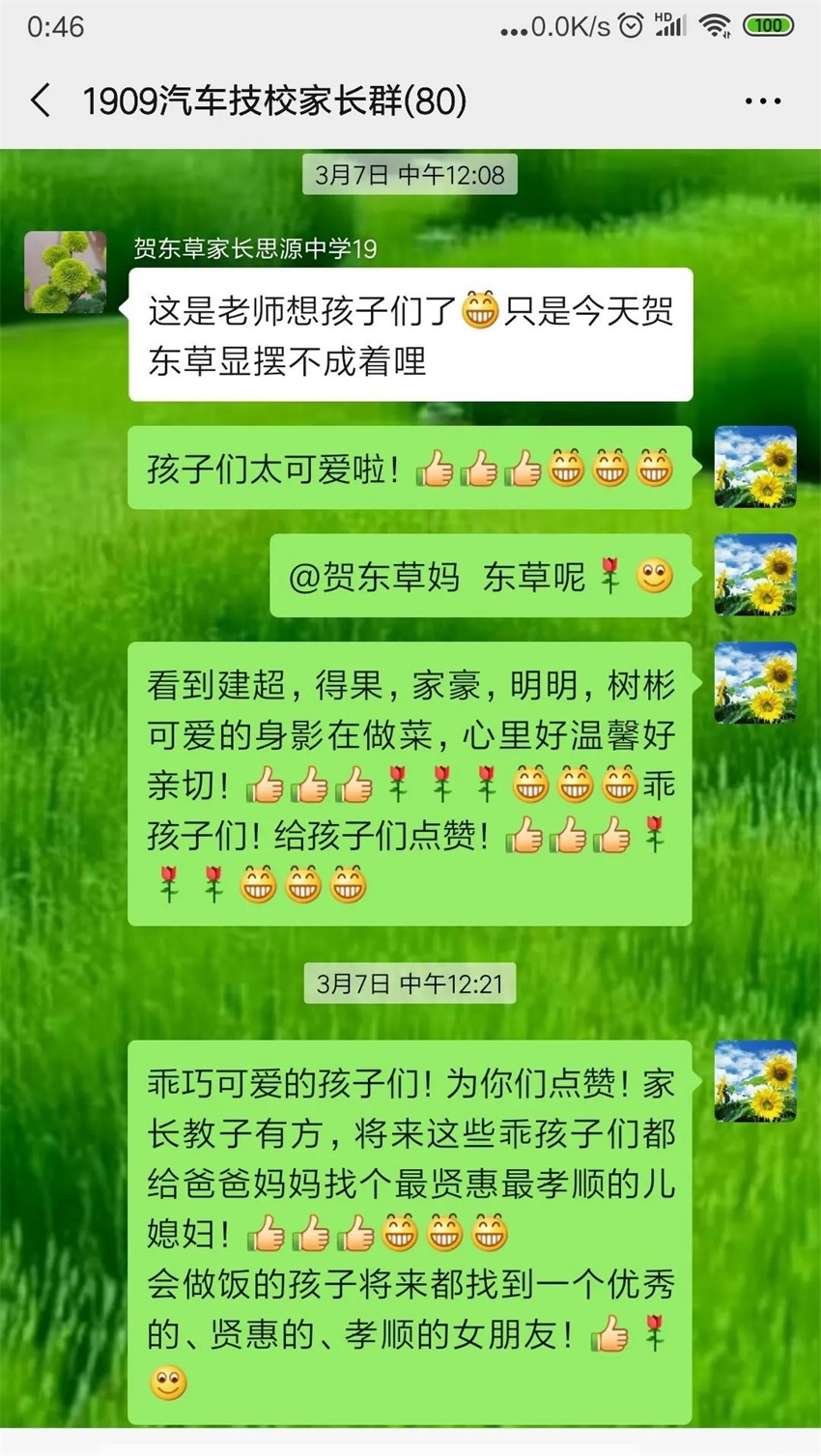Open 贺东草家长思源中学19's profile avatar
This screenshot has height=1456, width=821.
click(x=66, y=272)
